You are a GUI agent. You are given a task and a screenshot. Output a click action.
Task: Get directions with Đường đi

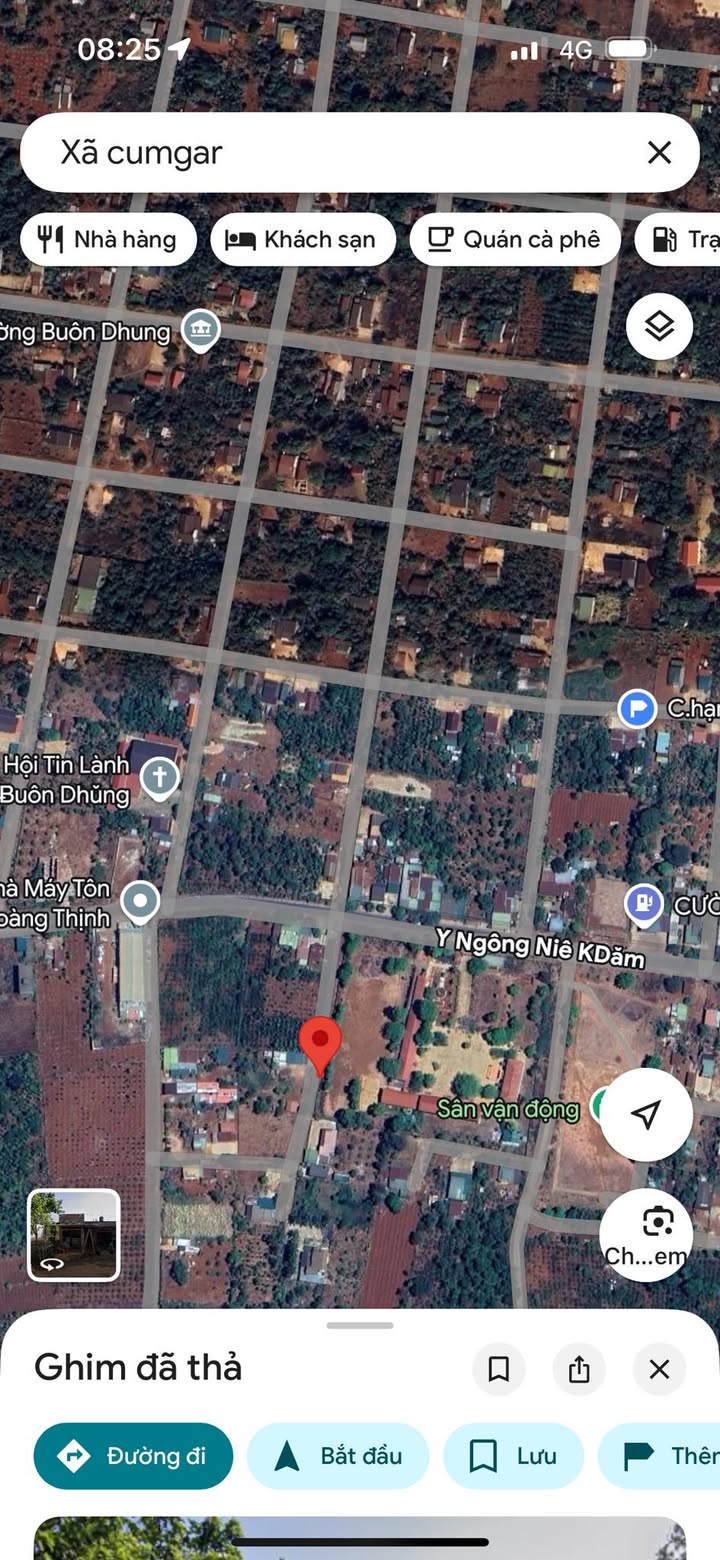coord(133,1456)
